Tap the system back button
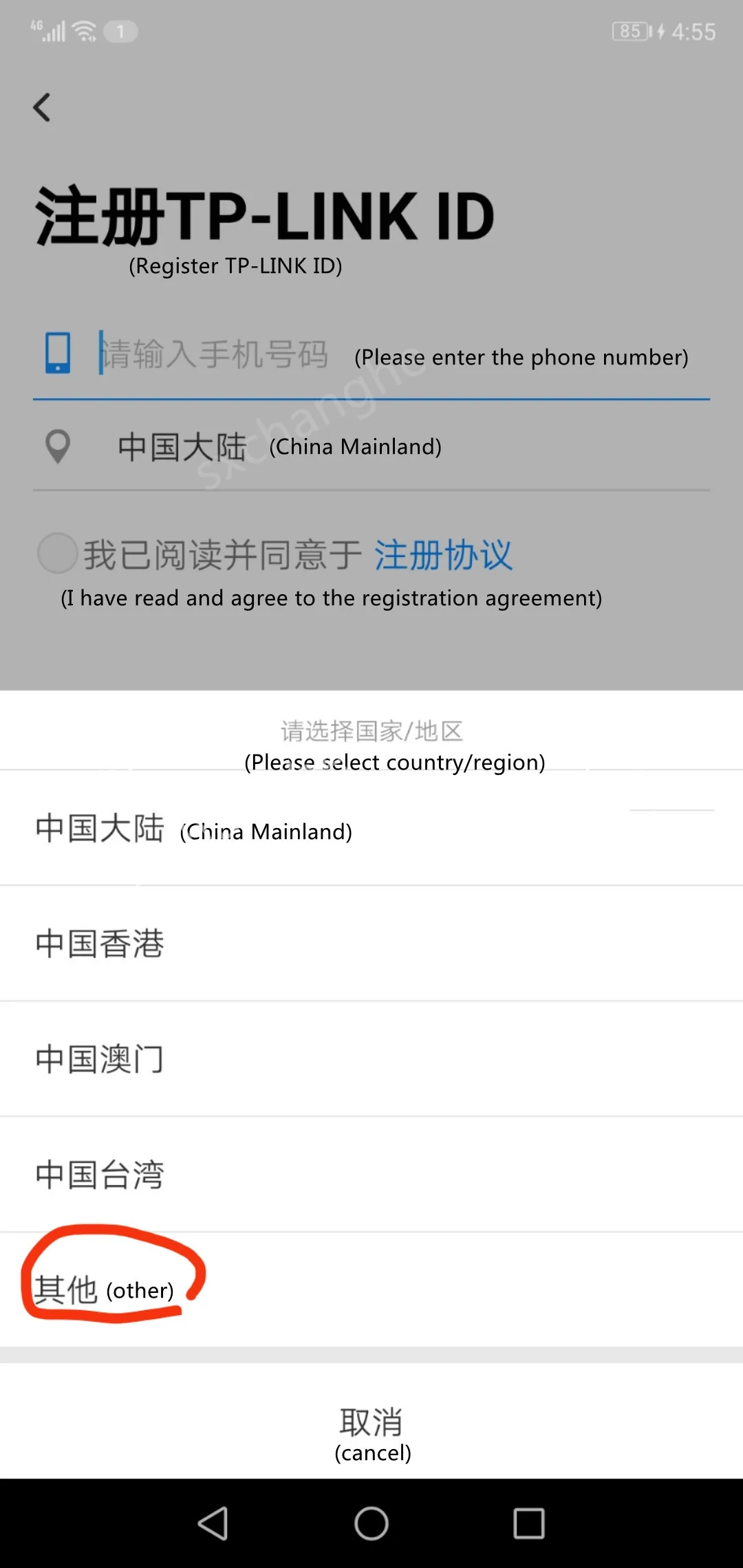Image resolution: width=743 pixels, height=1568 pixels. (x=213, y=1523)
